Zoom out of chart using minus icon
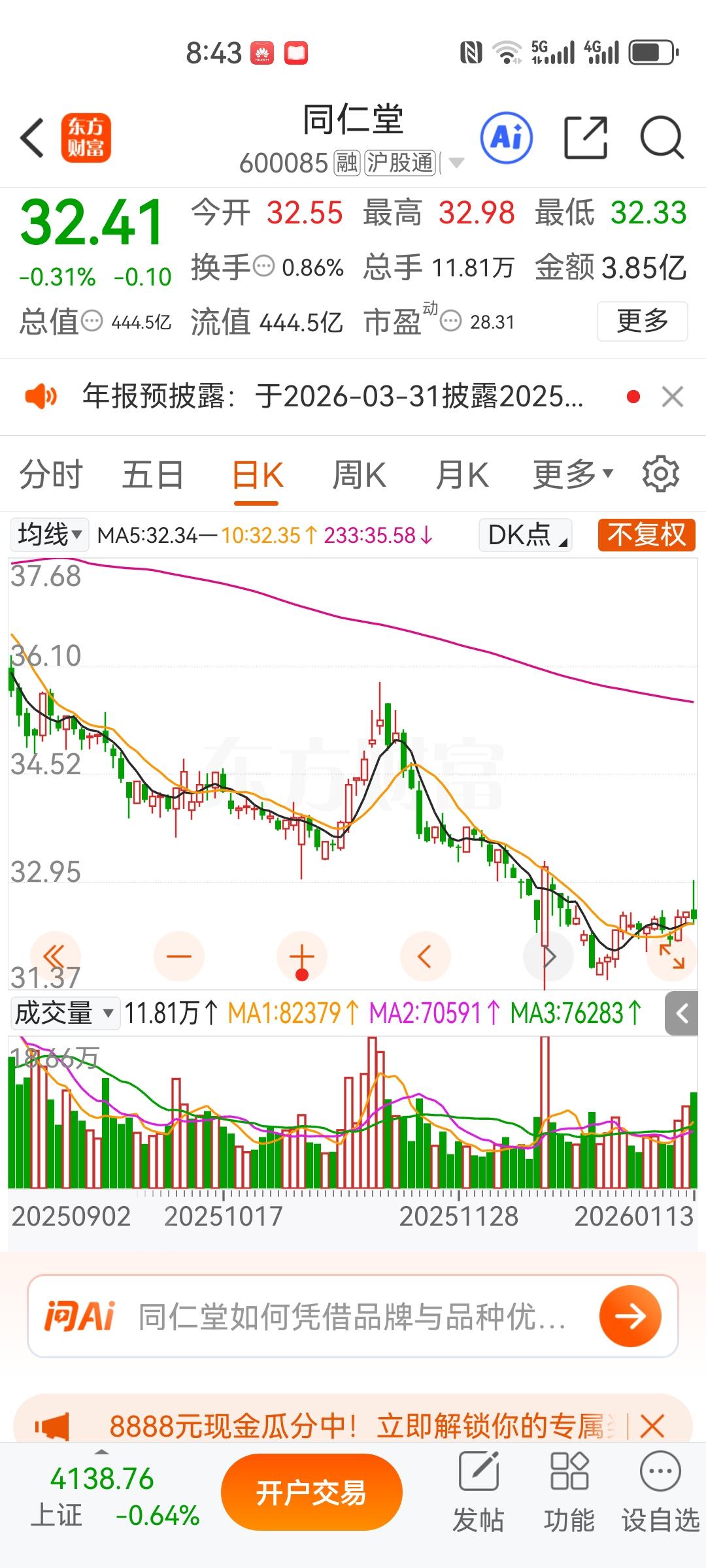Viewport: 706px width, 1568px height. [179, 956]
